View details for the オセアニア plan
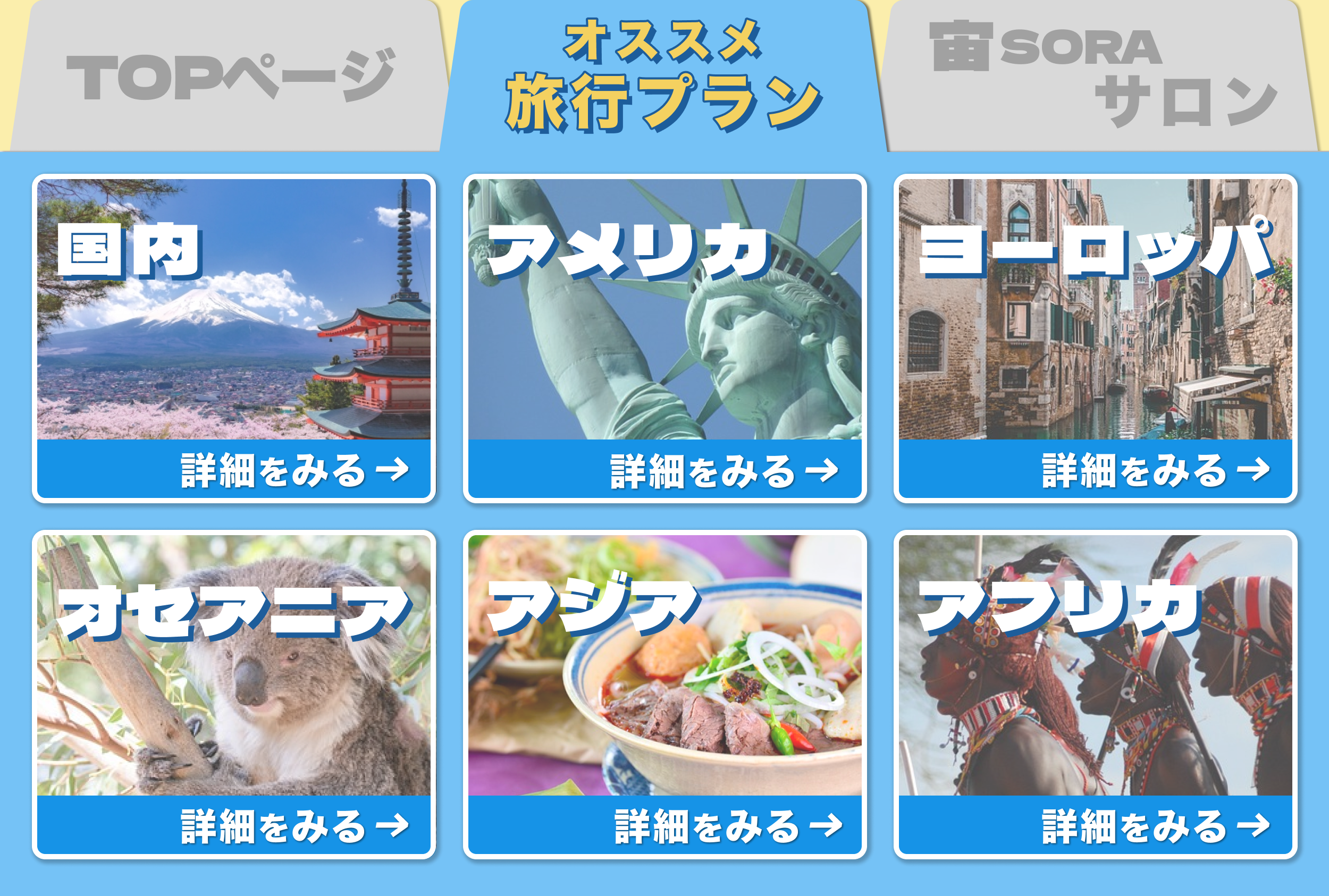The width and height of the screenshot is (1329, 896). [x=234, y=826]
